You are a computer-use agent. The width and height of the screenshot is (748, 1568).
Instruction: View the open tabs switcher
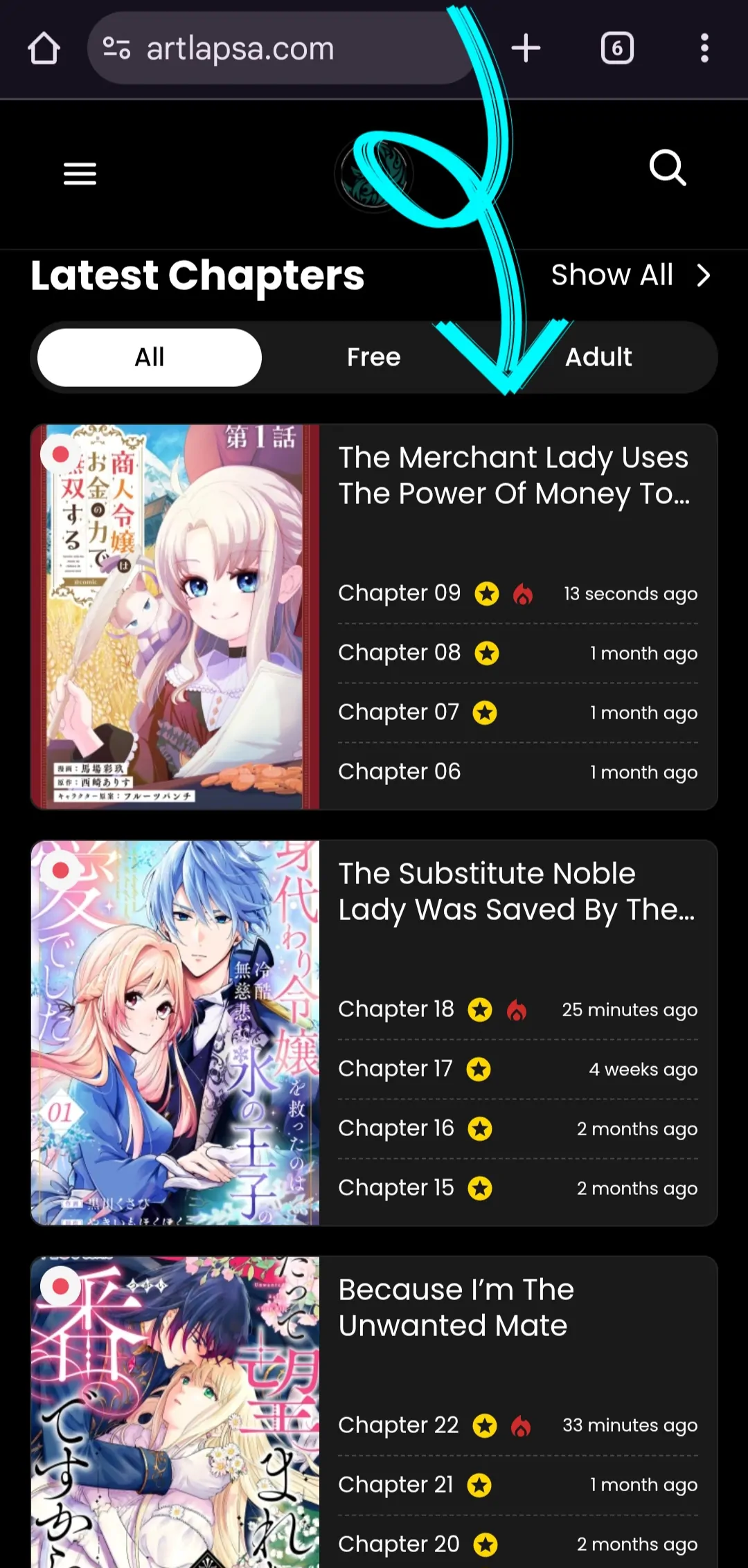coord(616,48)
